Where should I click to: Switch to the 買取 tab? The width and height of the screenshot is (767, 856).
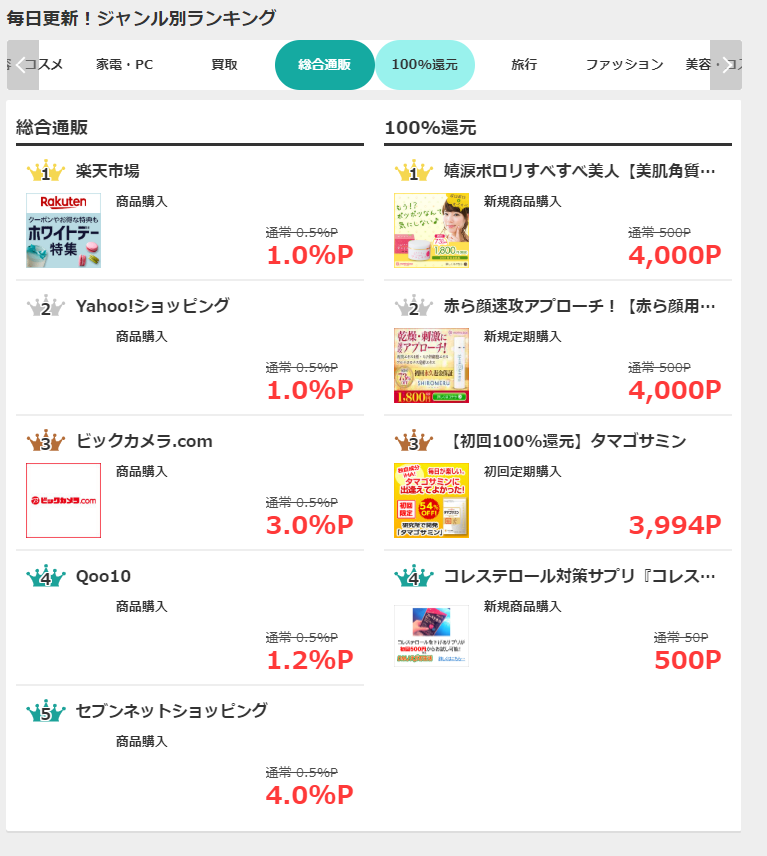[225, 65]
